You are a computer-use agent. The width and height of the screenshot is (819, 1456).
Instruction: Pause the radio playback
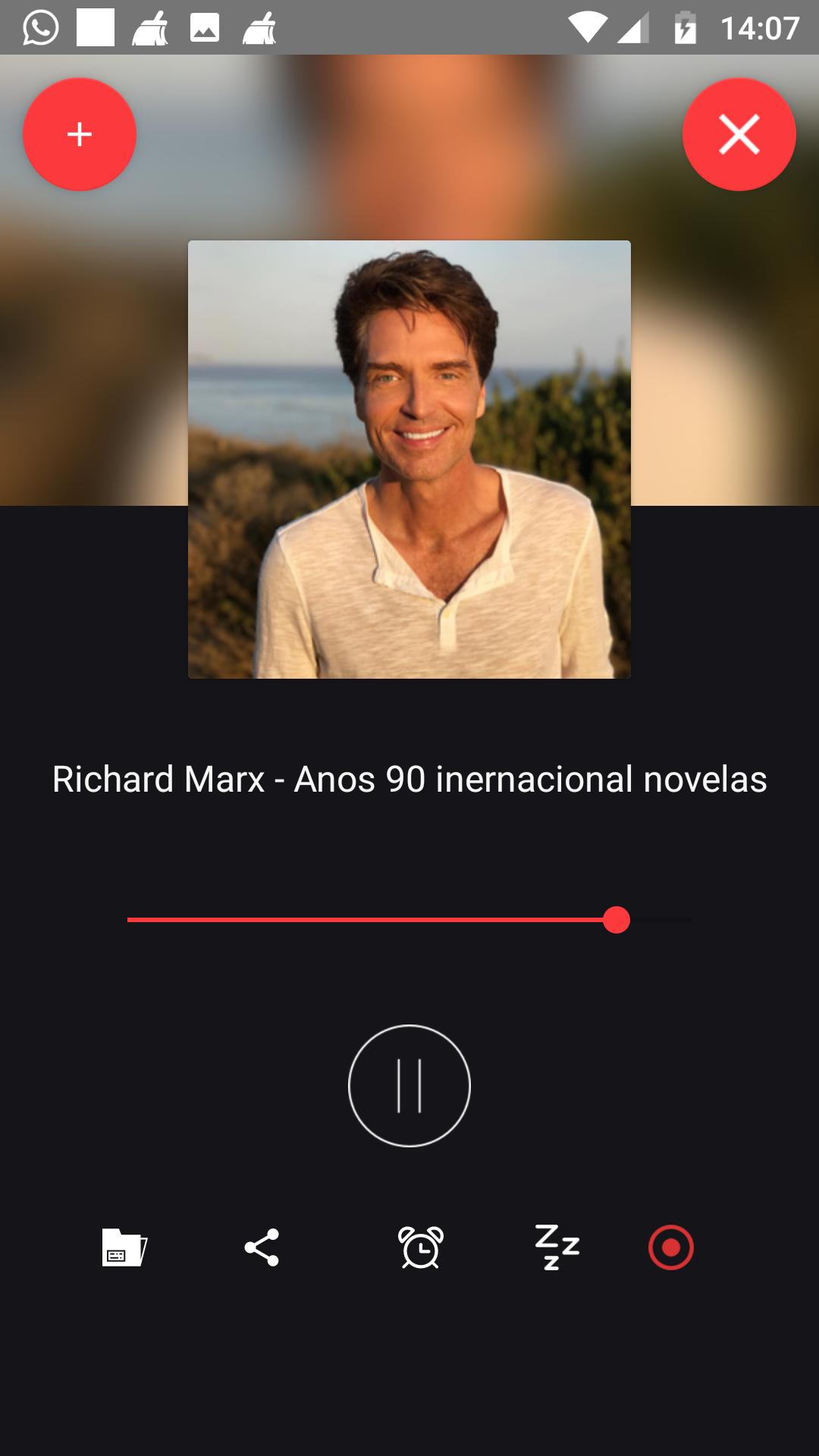409,1086
